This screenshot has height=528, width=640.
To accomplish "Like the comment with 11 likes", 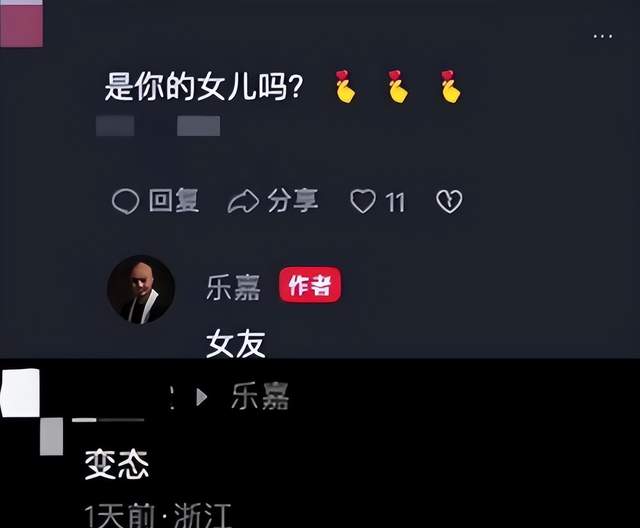I will [362, 202].
